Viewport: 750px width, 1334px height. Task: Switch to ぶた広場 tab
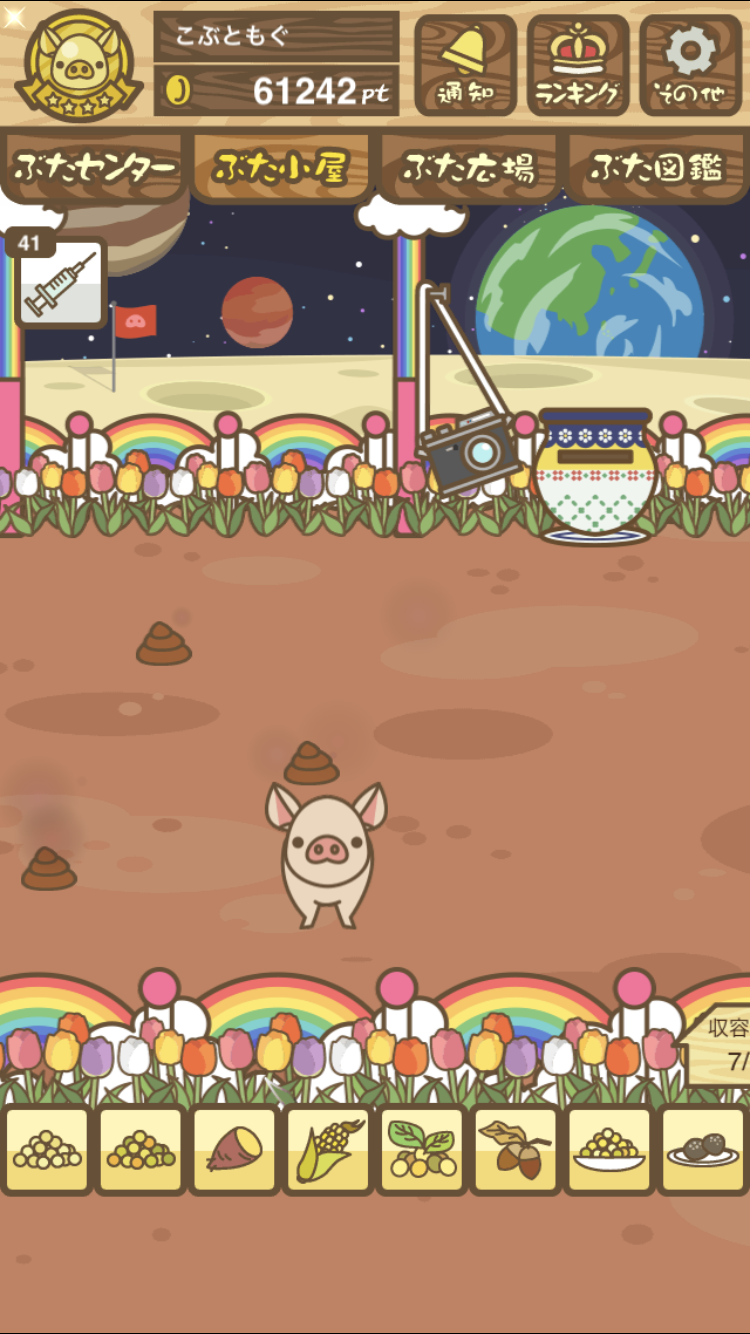pyautogui.click(x=468, y=168)
